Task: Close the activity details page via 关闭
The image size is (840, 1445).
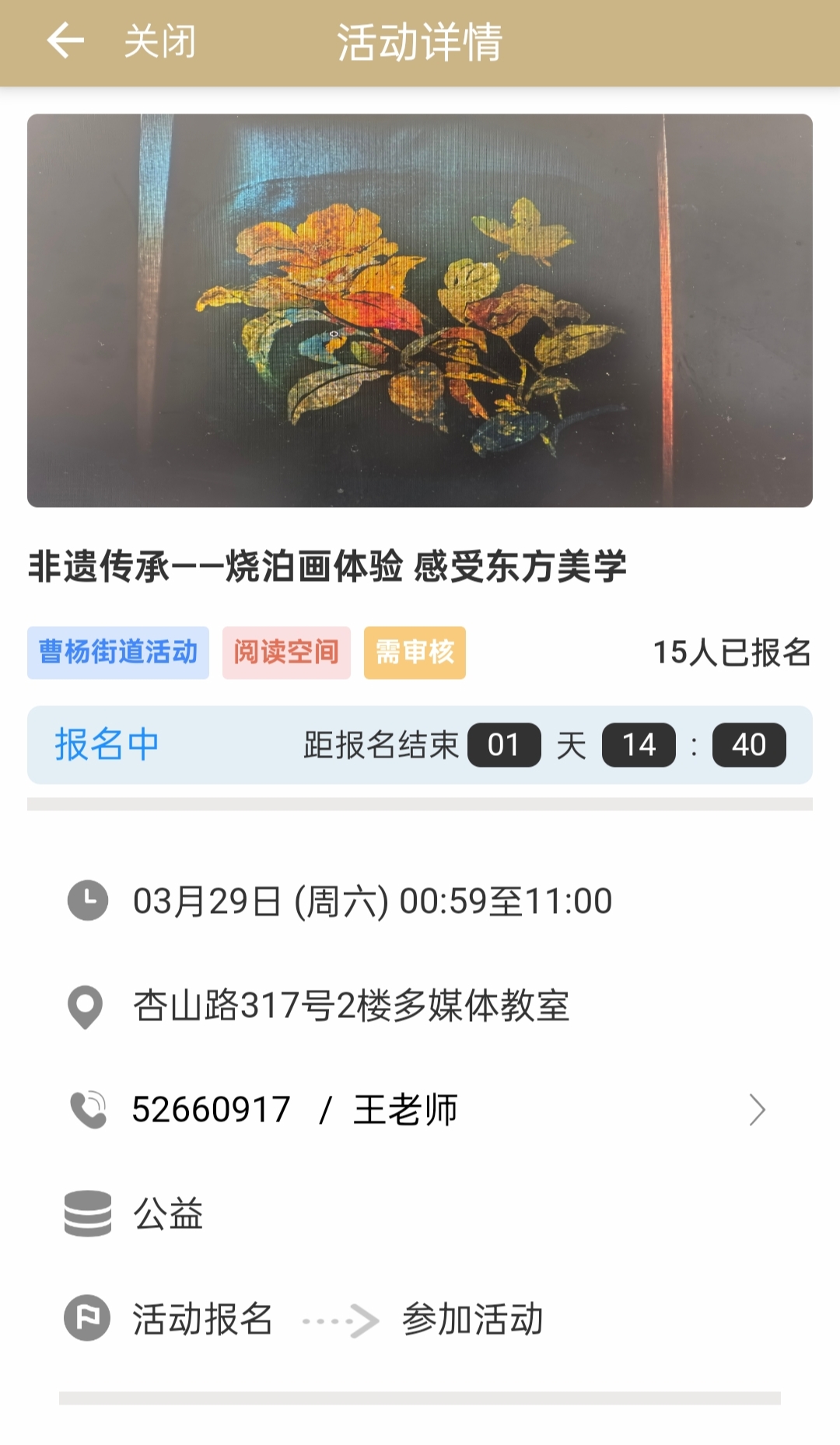Action: 160,42
